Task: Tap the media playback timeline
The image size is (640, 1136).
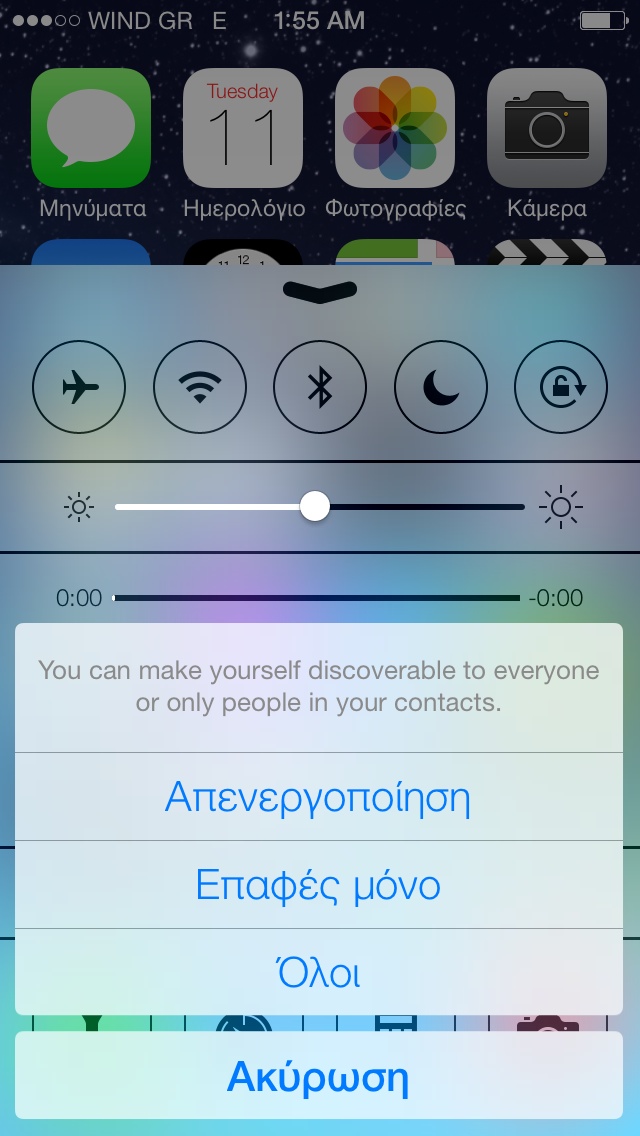Action: point(316,598)
